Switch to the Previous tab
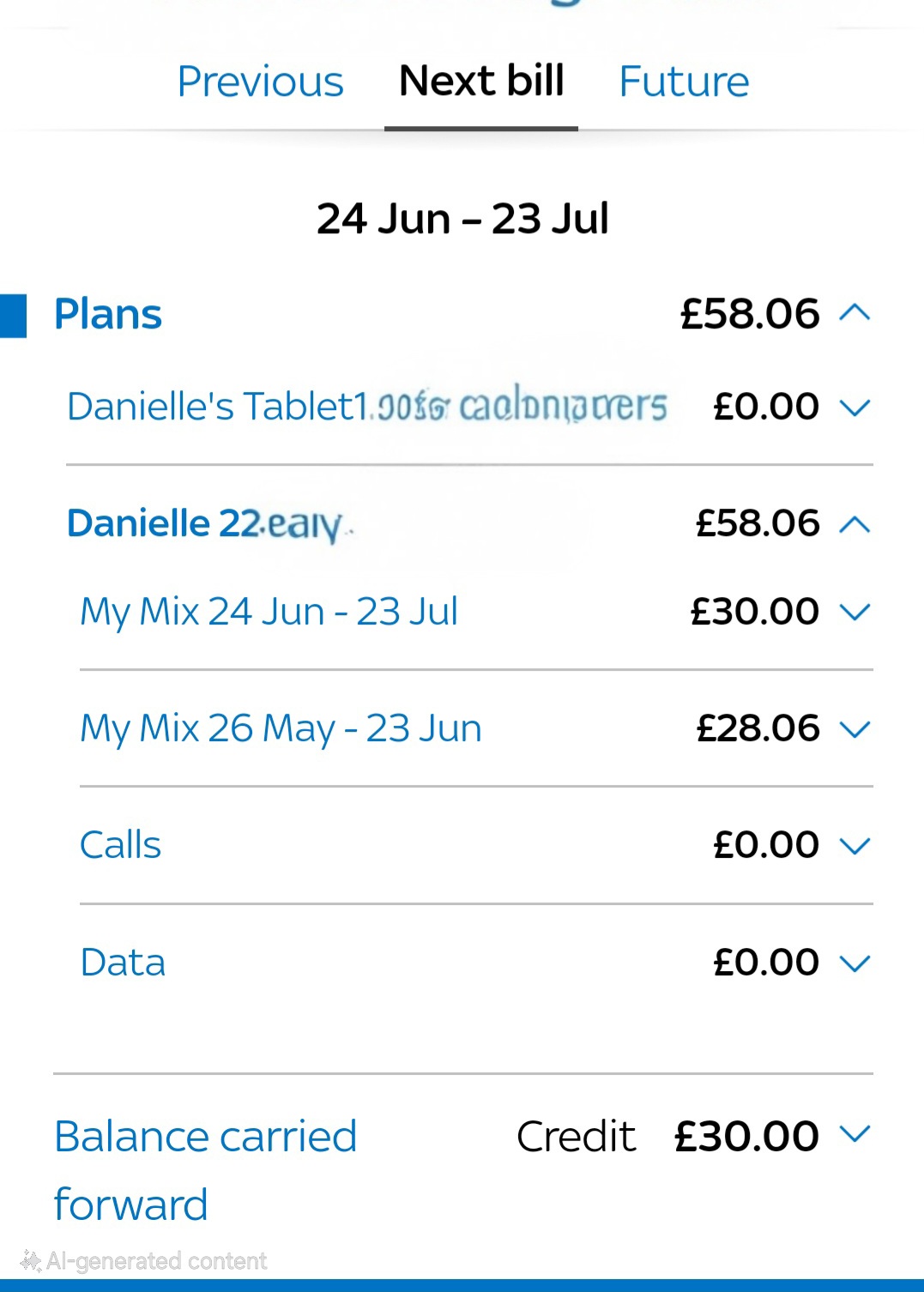924x1292 pixels. pyautogui.click(x=260, y=82)
